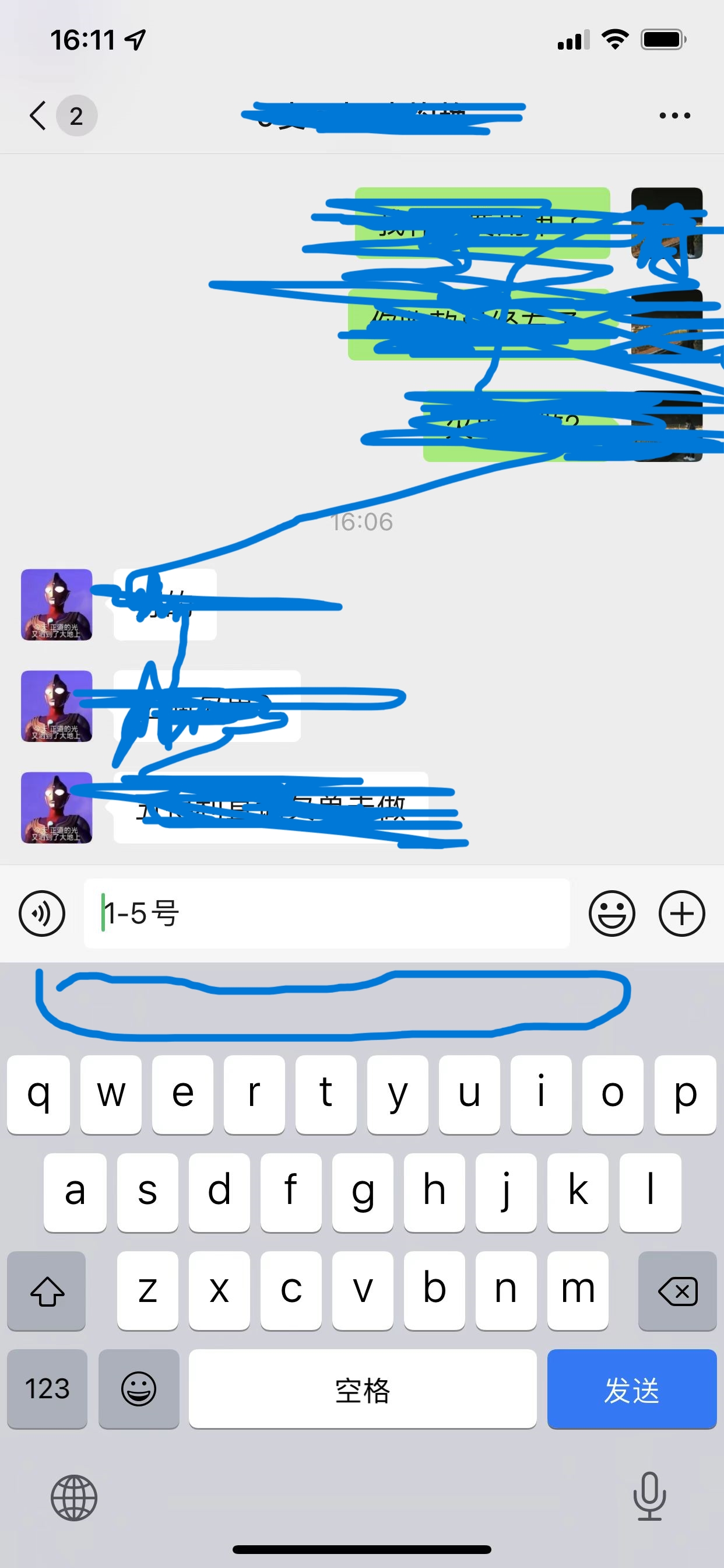Start dictation with microphone icon
Viewport: 724px width, 1568px height.
tap(649, 1496)
